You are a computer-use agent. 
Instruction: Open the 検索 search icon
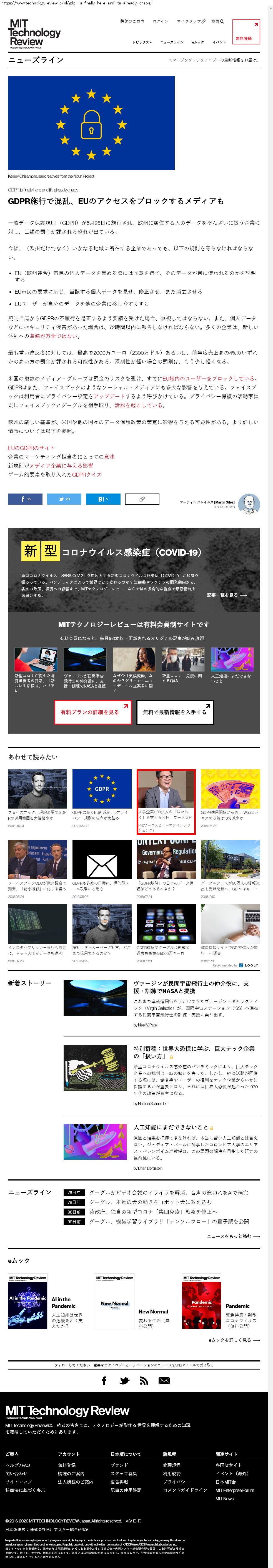tap(217, 21)
